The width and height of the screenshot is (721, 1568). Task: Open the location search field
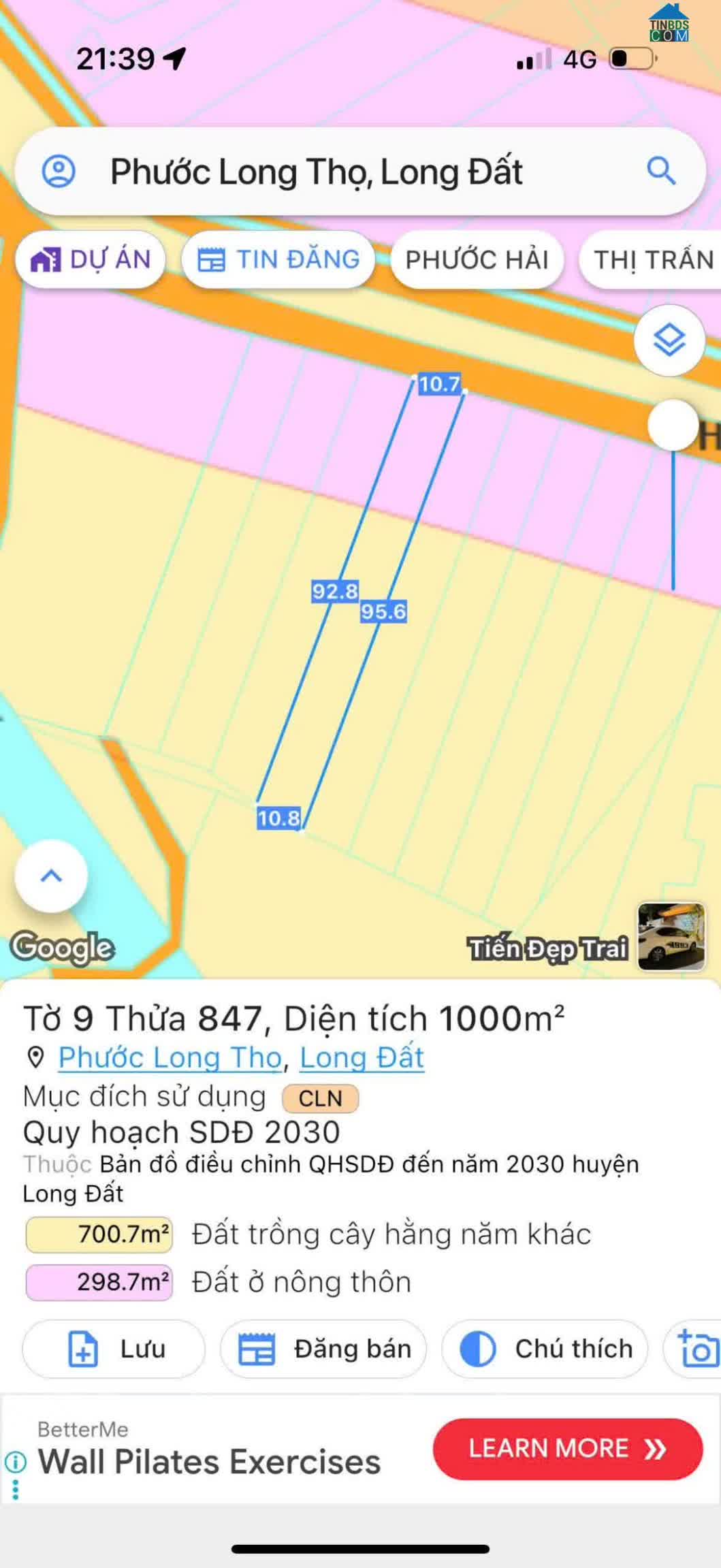(x=354, y=172)
